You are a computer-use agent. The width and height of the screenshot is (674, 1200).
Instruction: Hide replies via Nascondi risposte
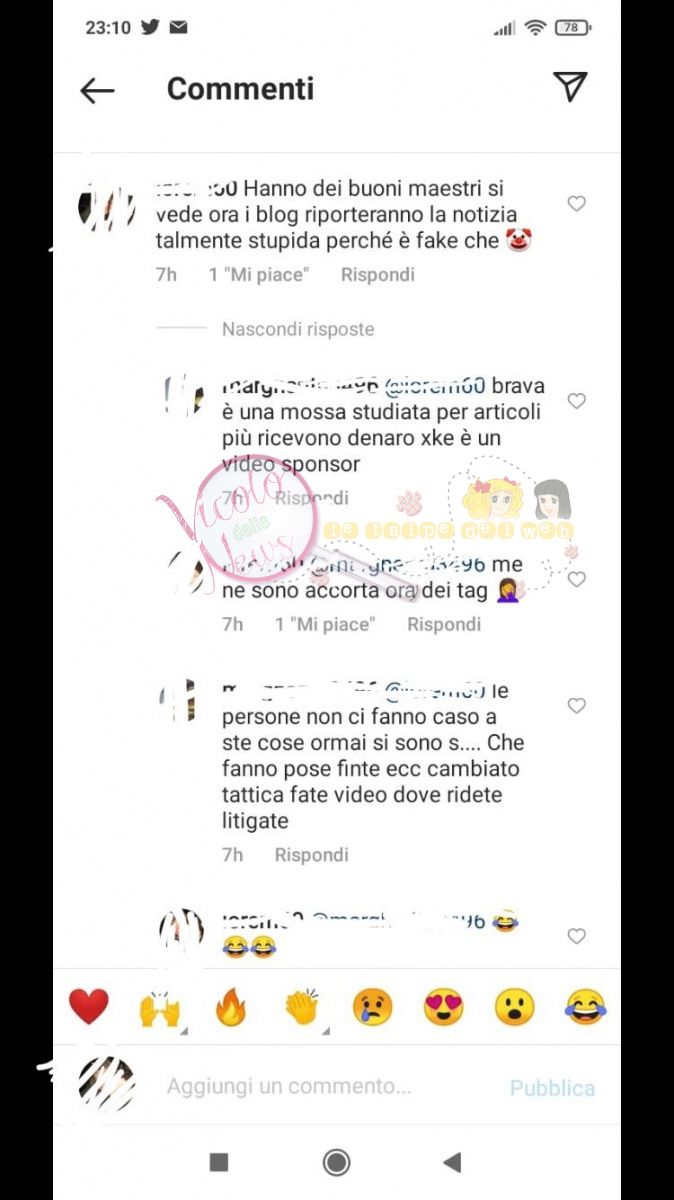297,329
